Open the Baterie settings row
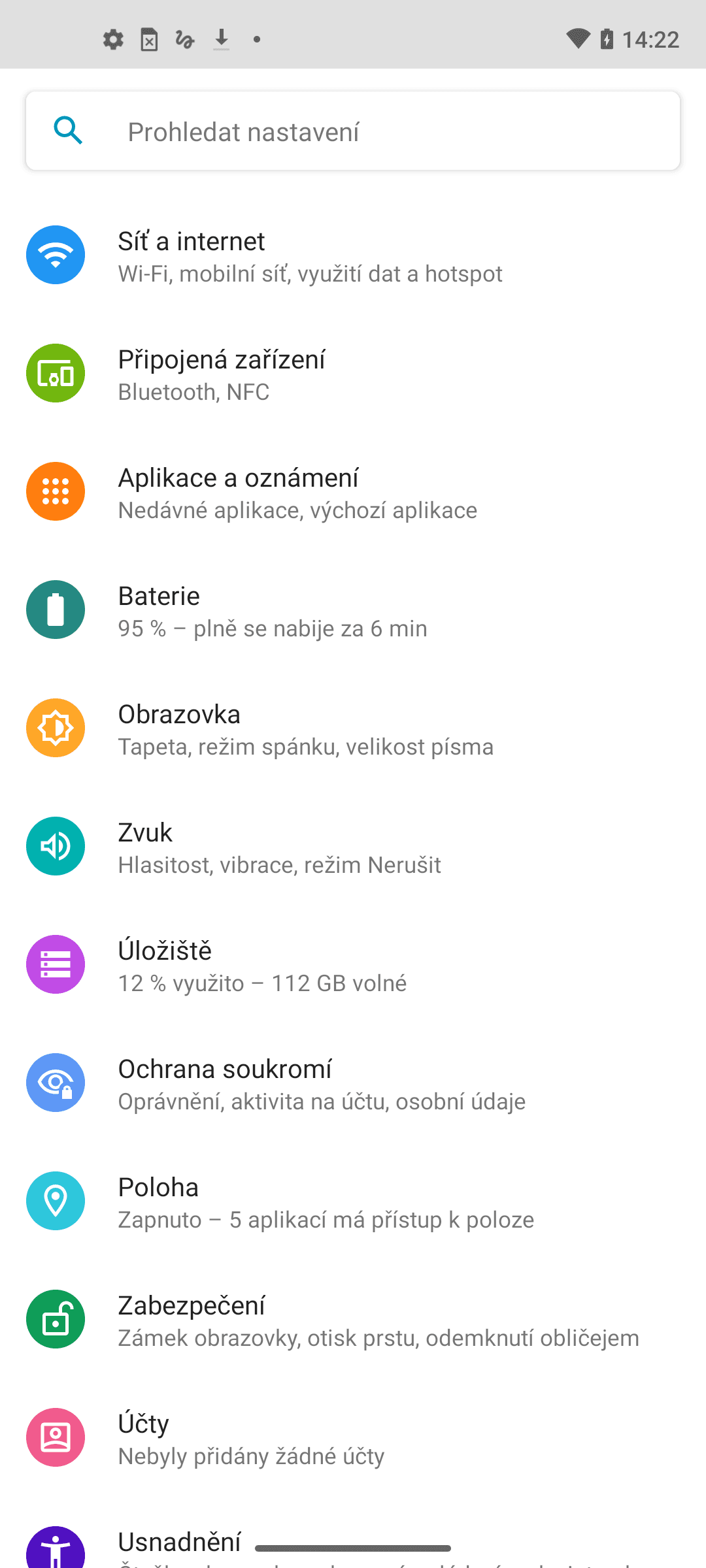 click(353, 611)
